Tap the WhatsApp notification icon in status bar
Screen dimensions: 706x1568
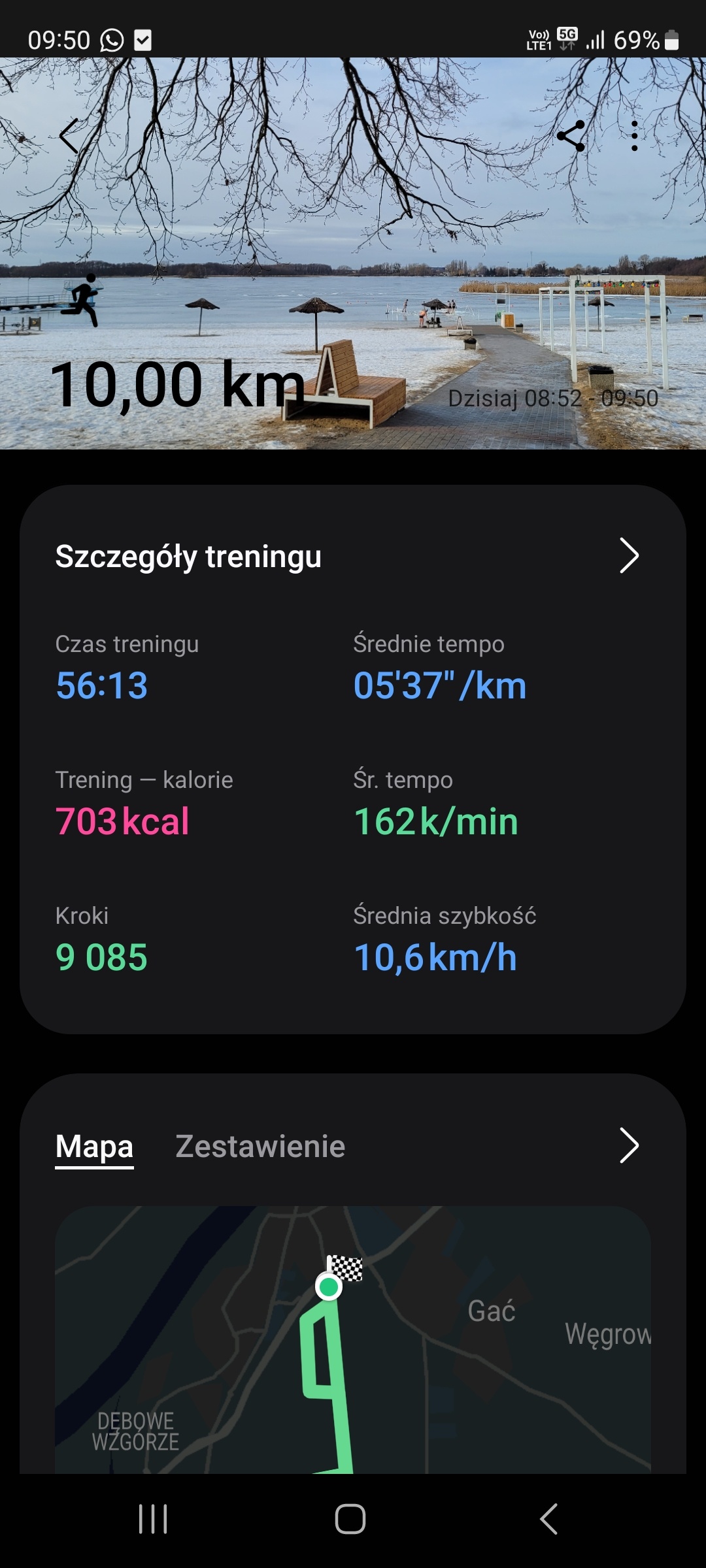point(110,41)
